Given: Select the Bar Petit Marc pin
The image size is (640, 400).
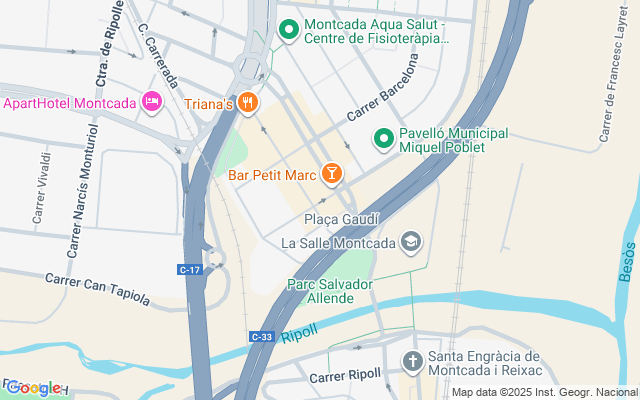Looking at the screenshot, I should click(331, 175).
